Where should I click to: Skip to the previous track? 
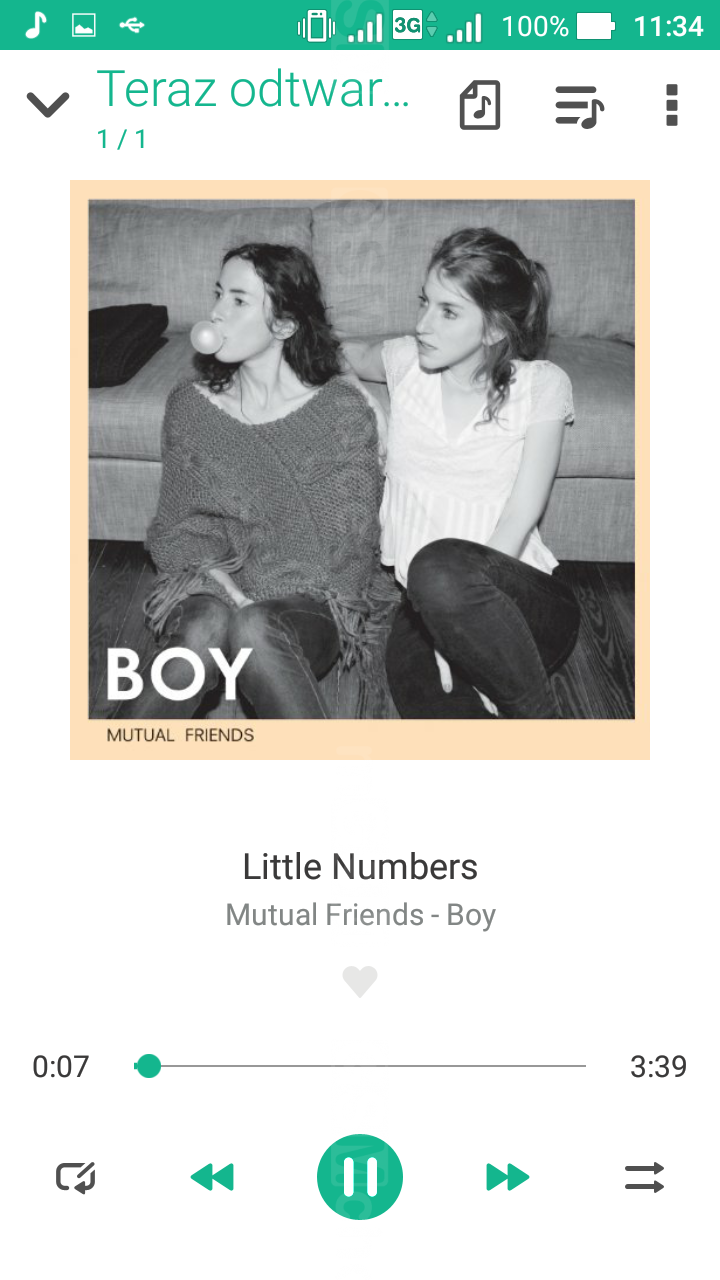pyautogui.click(x=212, y=1177)
